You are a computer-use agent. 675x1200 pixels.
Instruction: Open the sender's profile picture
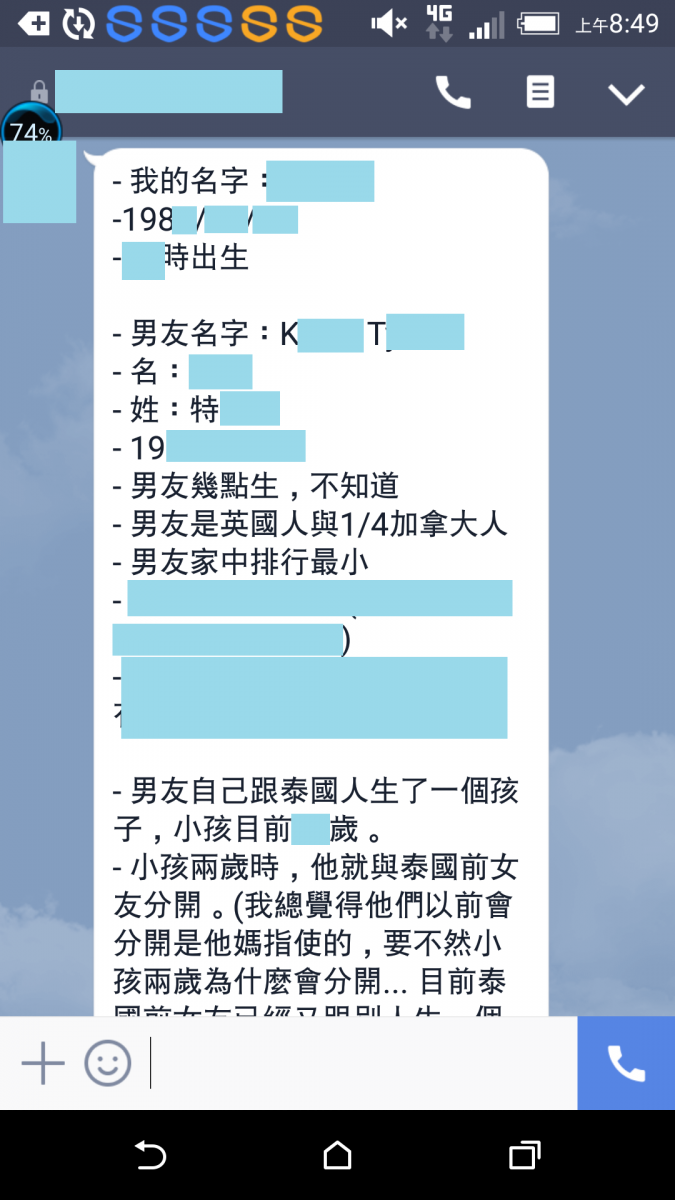[x=39, y=182]
